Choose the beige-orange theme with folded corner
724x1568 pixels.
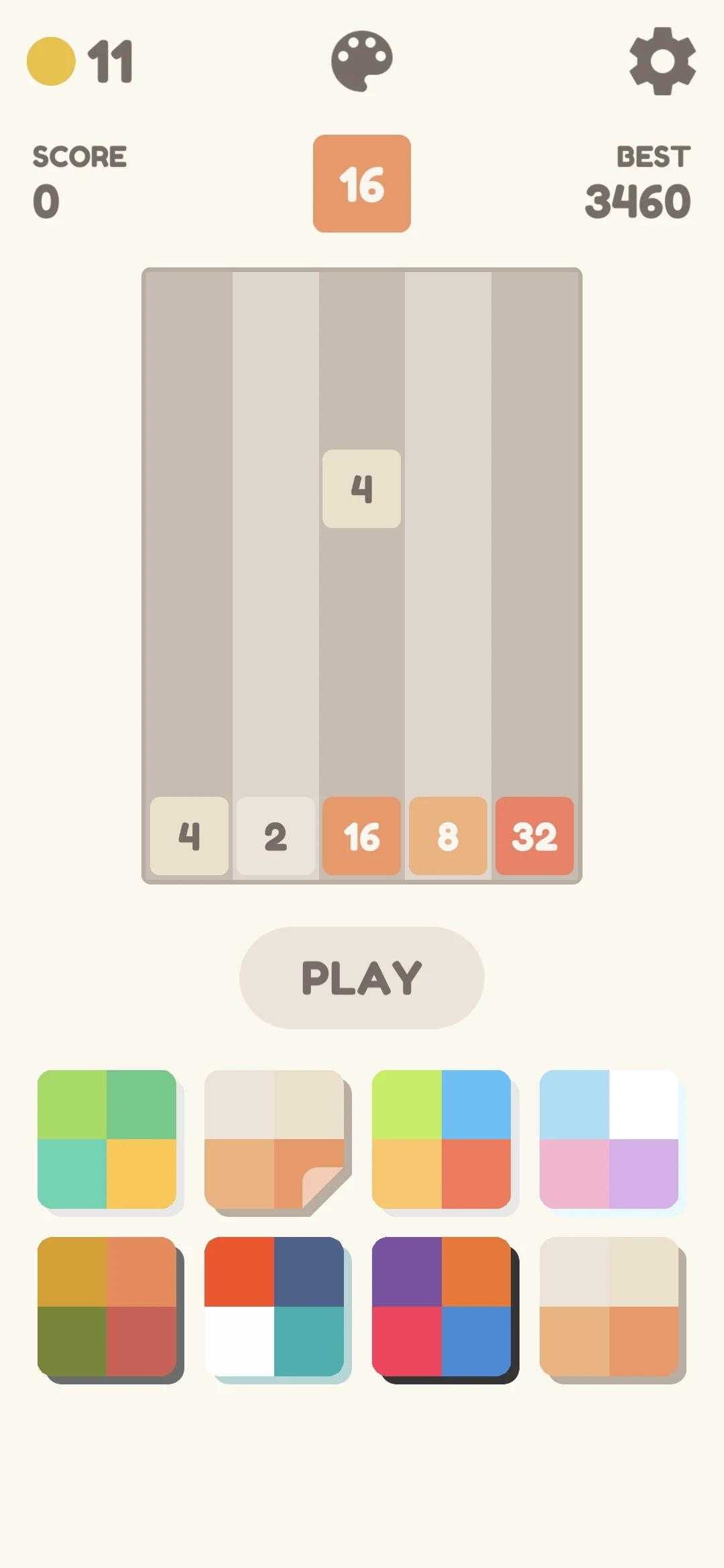click(274, 1139)
